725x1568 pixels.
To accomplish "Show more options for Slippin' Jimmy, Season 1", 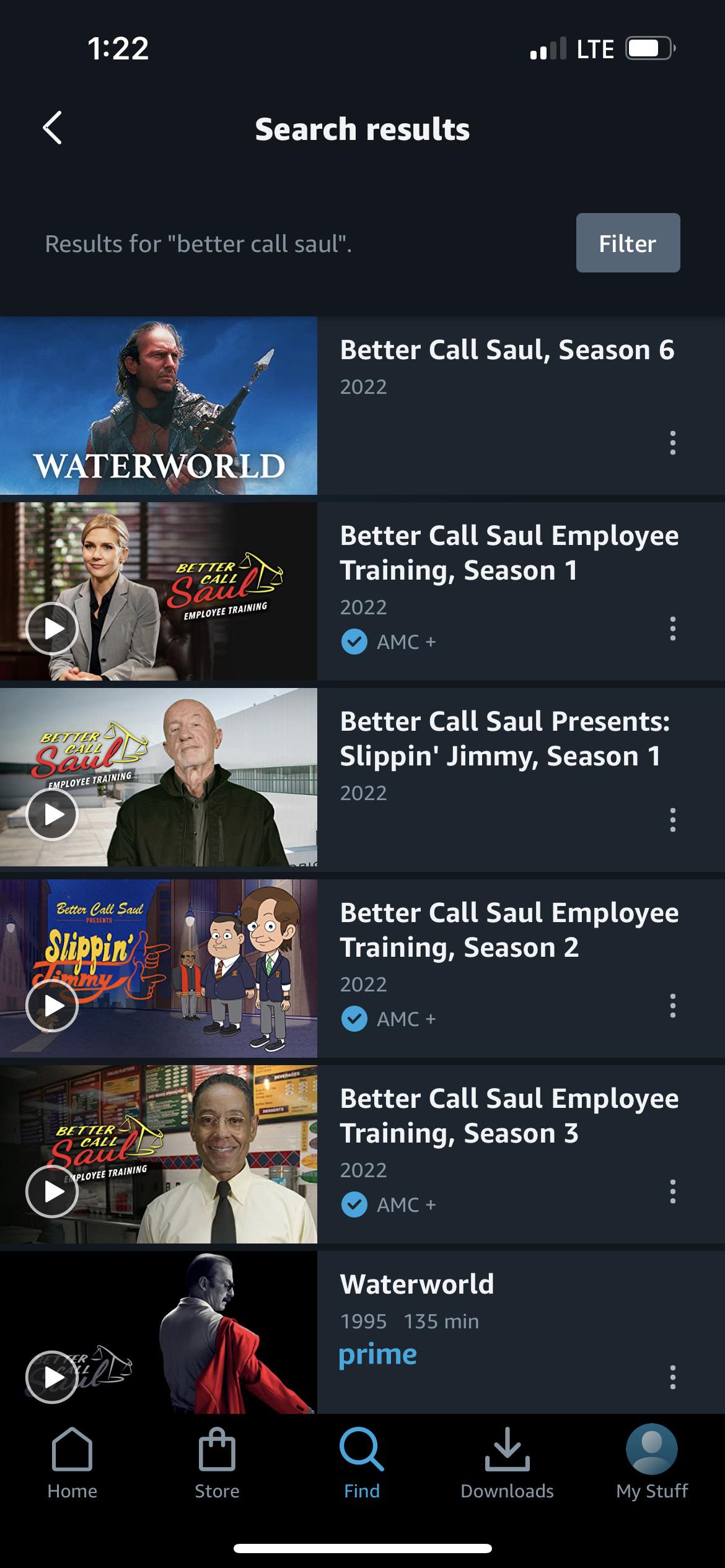I will pos(672,820).
